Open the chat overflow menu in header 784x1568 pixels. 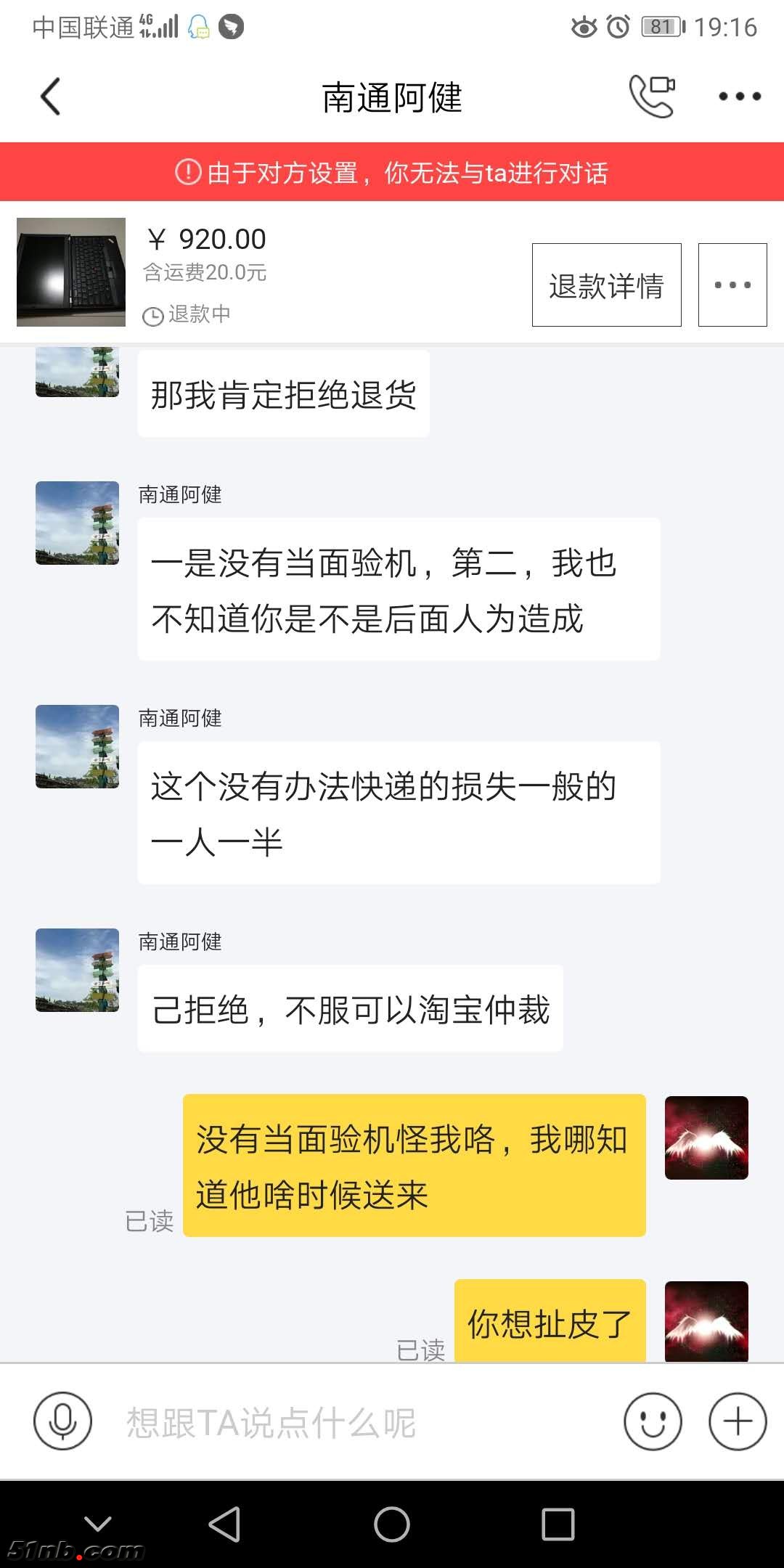[739, 97]
